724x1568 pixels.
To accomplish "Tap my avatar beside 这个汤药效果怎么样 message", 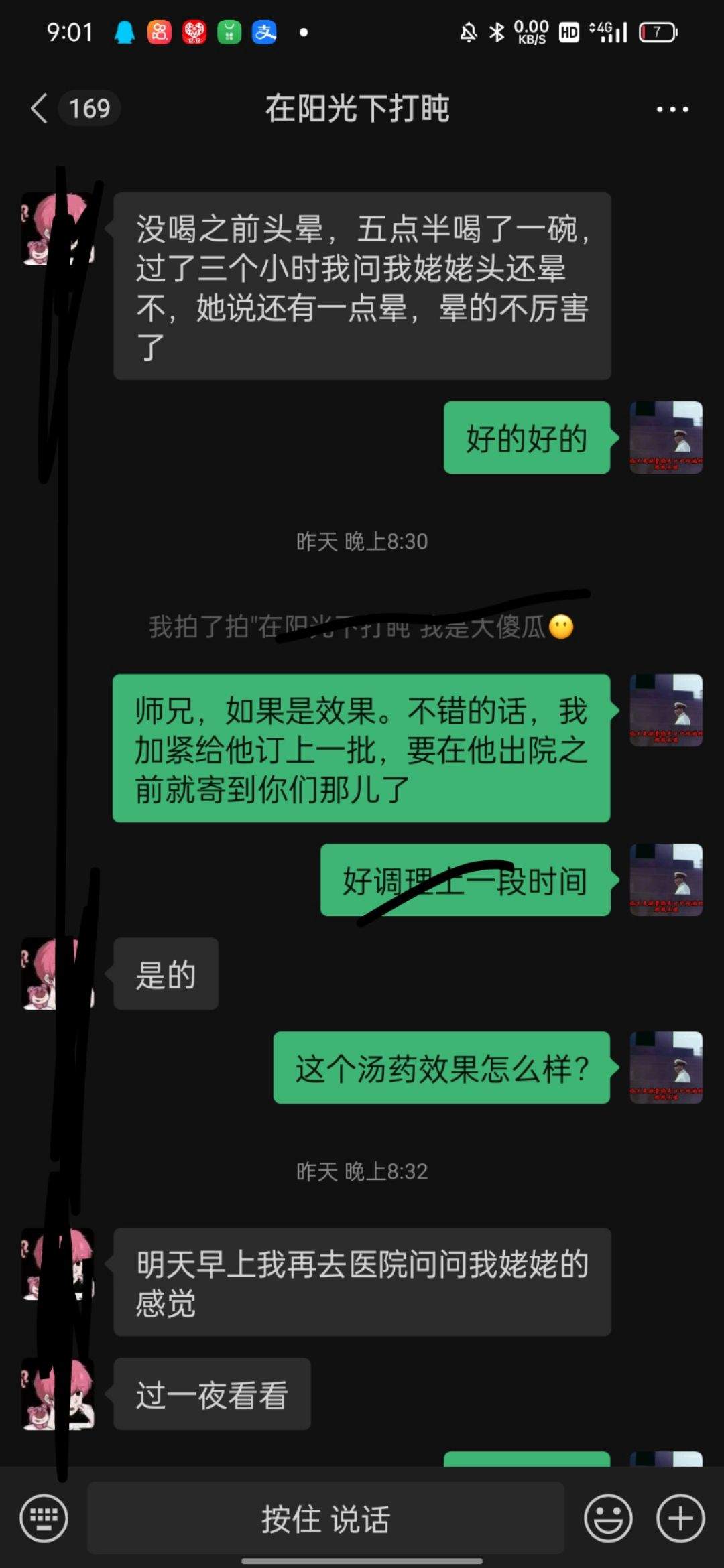I will click(x=666, y=1067).
